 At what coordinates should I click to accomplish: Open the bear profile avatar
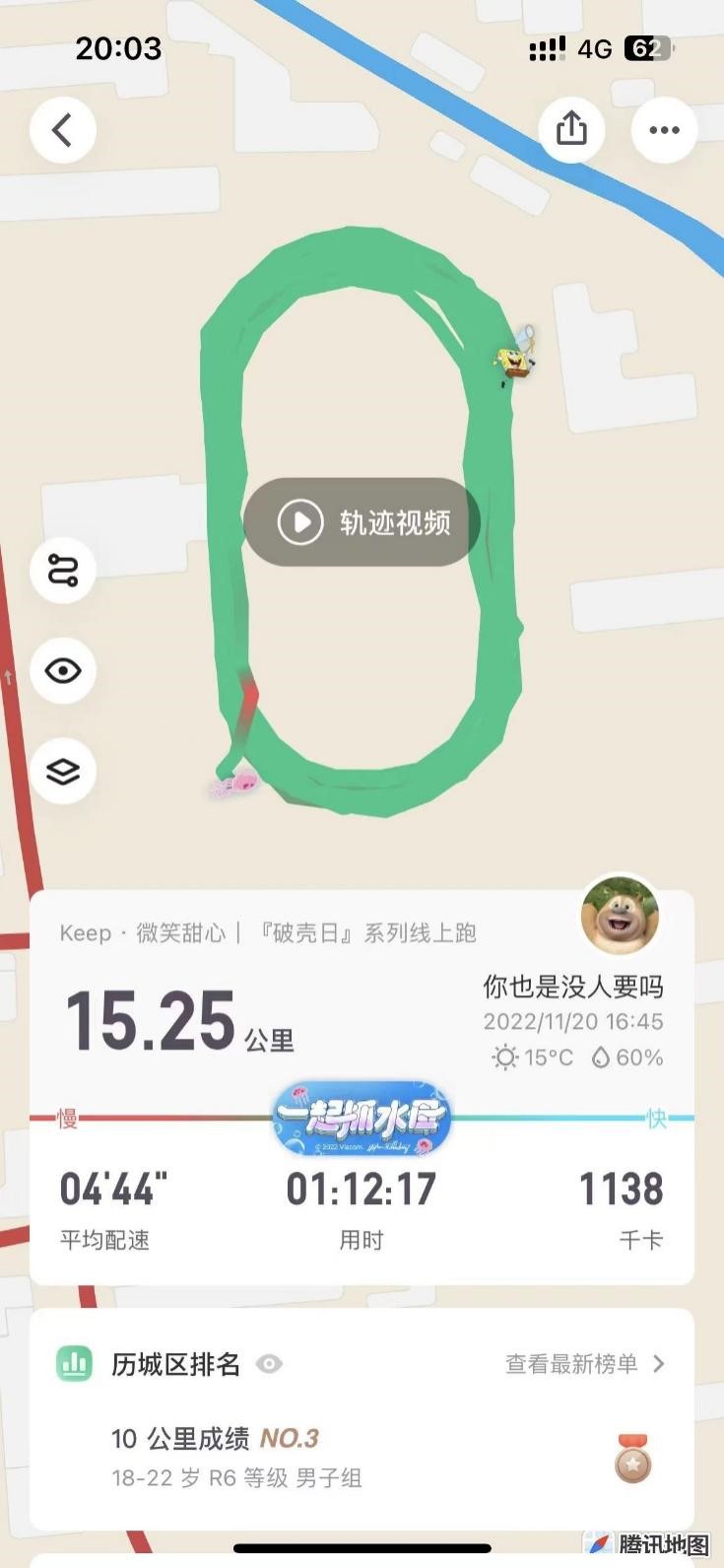coord(620,915)
